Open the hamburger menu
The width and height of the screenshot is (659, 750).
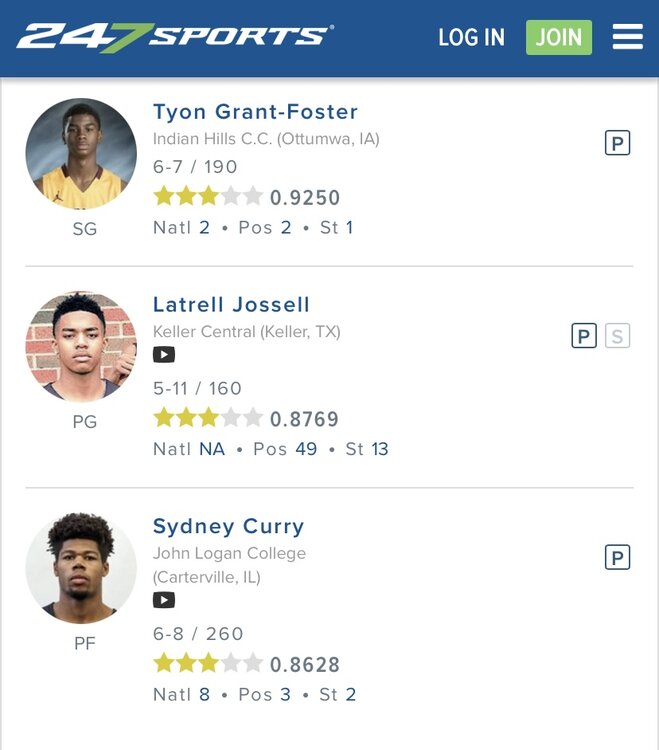(627, 38)
